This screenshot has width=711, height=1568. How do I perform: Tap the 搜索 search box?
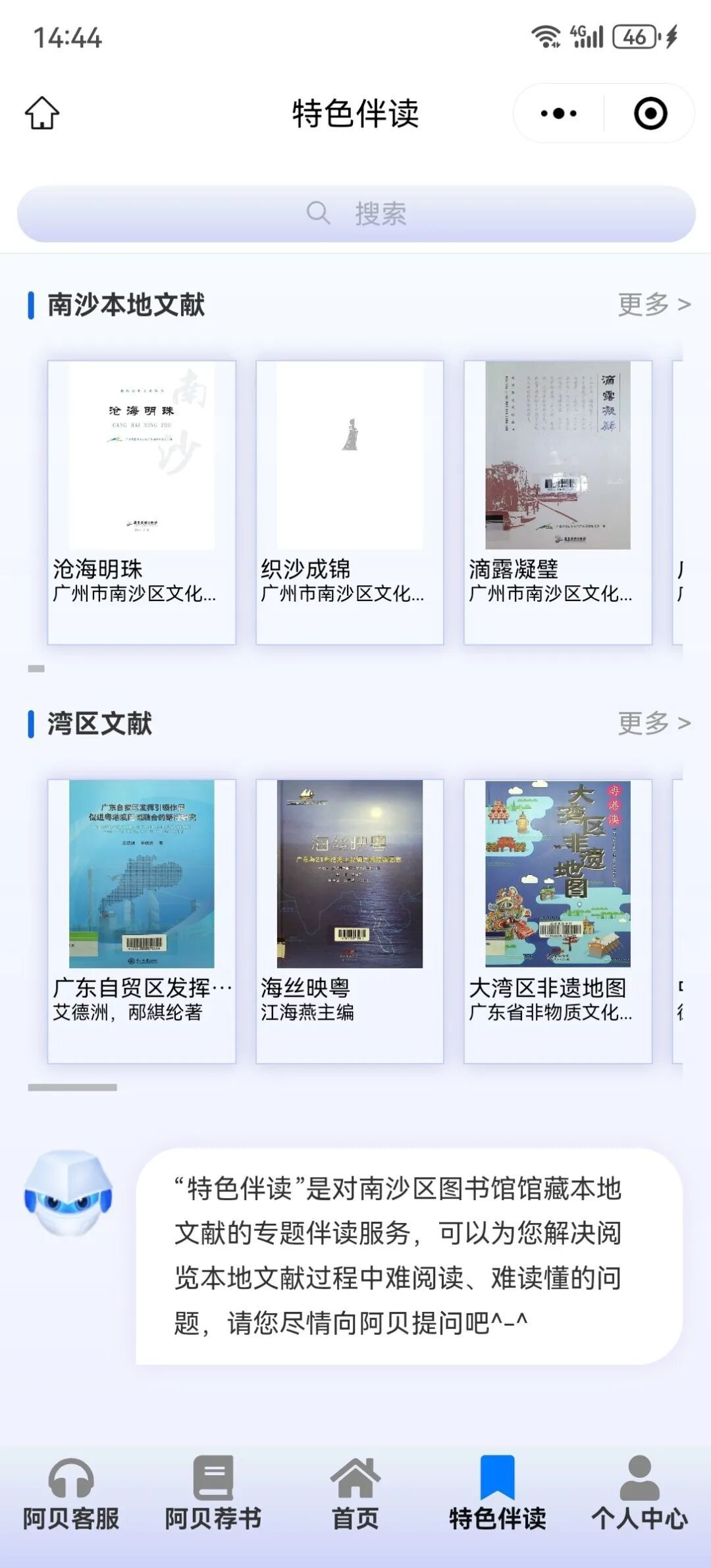tap(355, 213)
